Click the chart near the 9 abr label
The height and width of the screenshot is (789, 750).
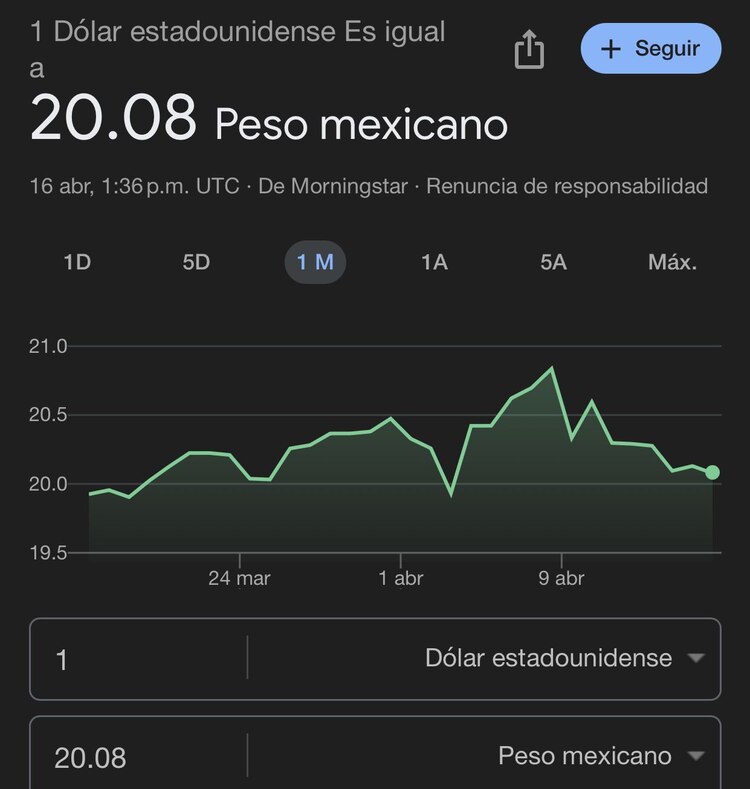563,450
